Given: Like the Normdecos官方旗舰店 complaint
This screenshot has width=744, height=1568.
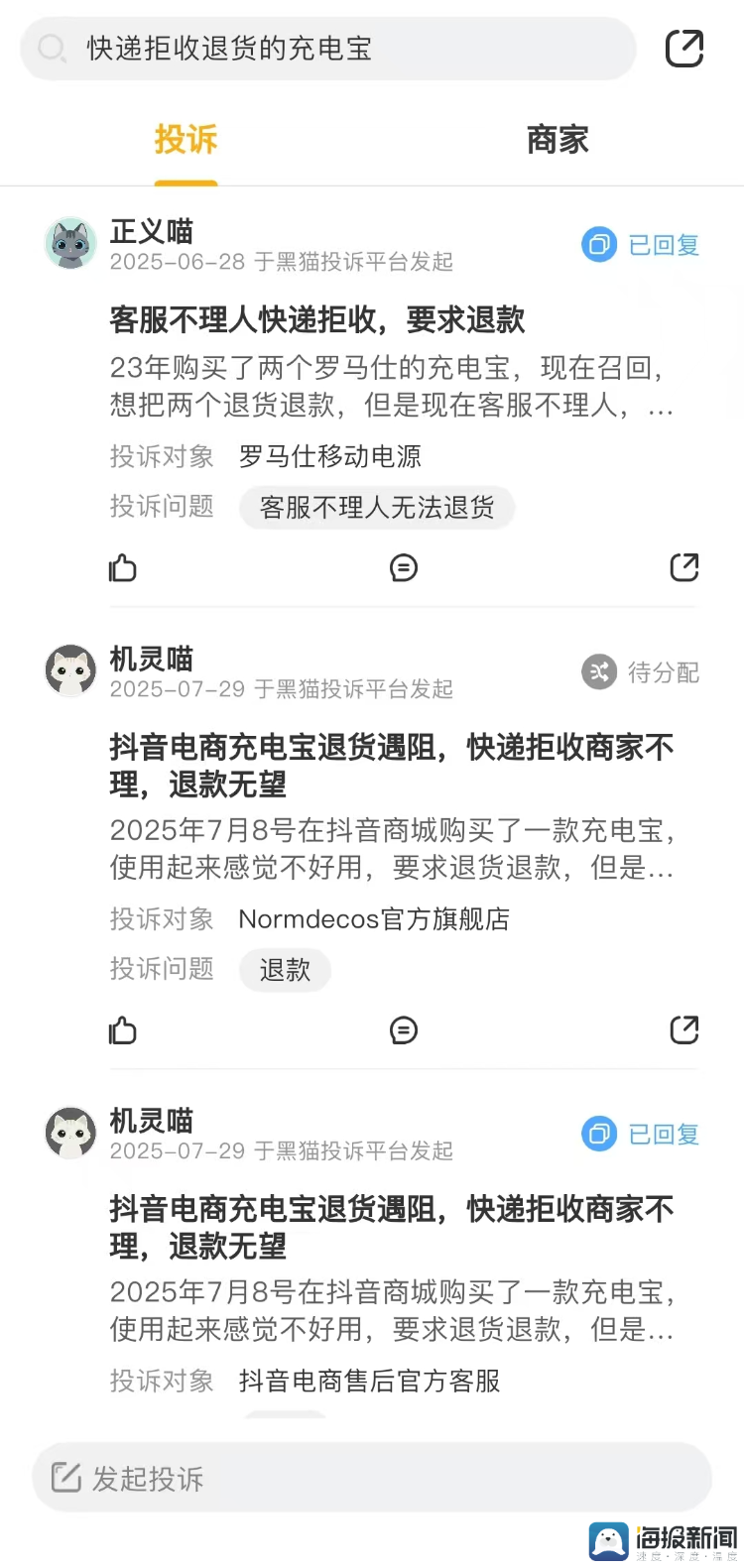Looking at the screenshot, I should click(x=123, y=1030).
